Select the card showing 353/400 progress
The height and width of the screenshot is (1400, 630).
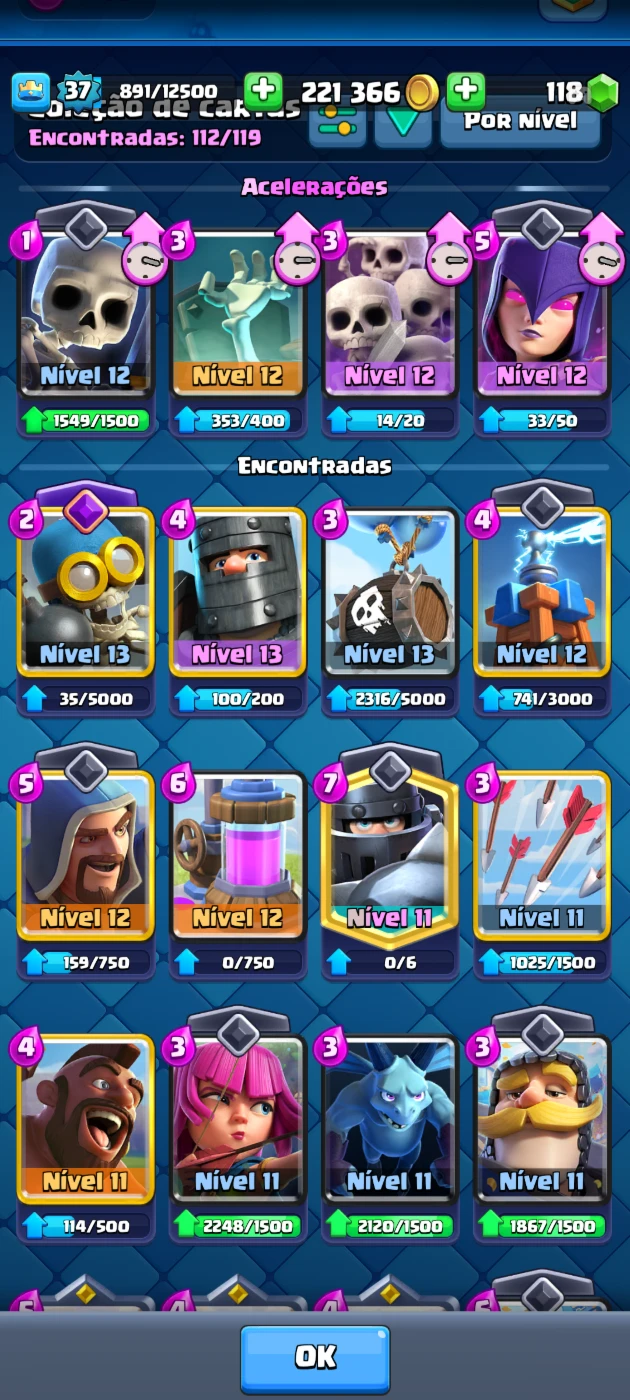click(x=237, y=322)
